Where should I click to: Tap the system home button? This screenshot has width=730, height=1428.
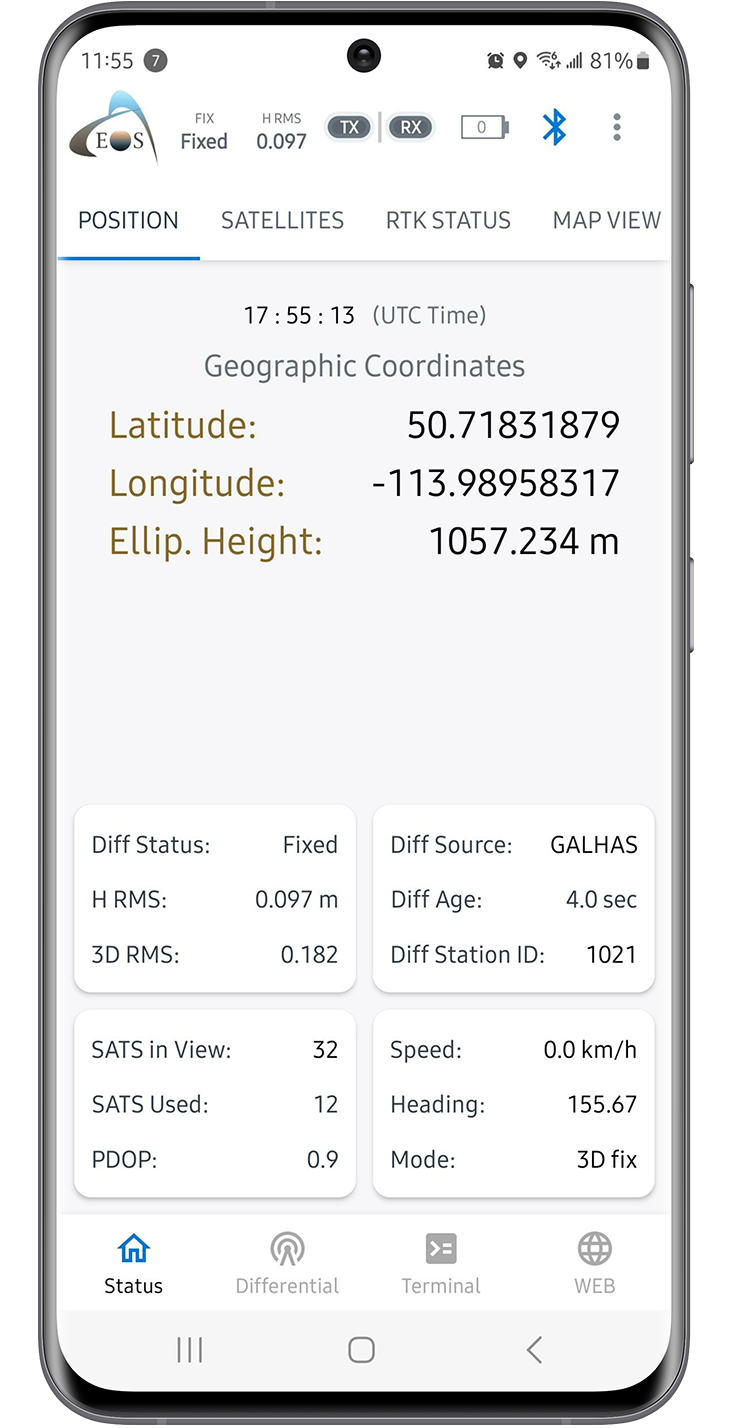pos(361,1350)
